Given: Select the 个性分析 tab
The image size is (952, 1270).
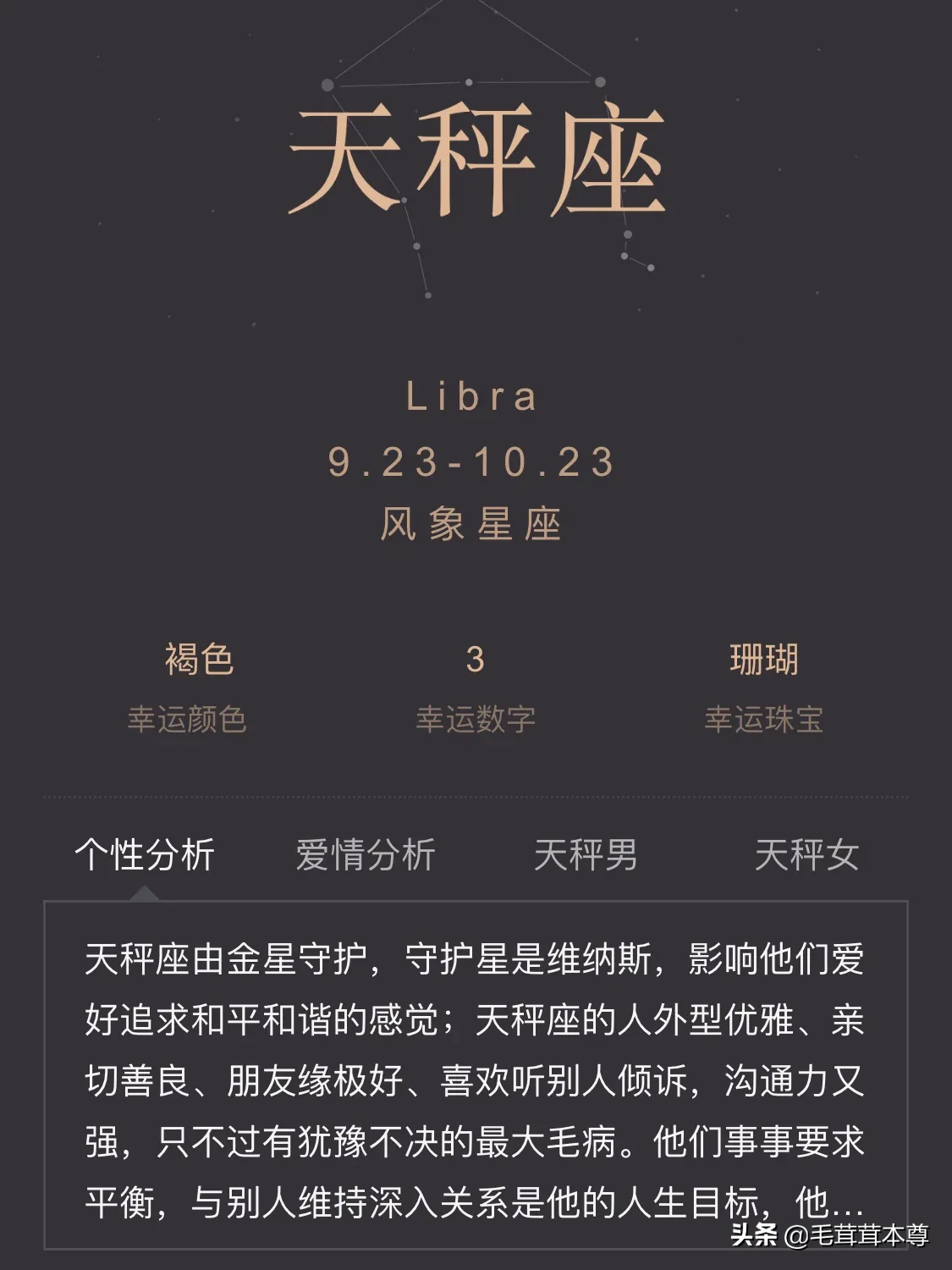Looking at the screenshot, I should pyautogui.click(x=145, y=854).
